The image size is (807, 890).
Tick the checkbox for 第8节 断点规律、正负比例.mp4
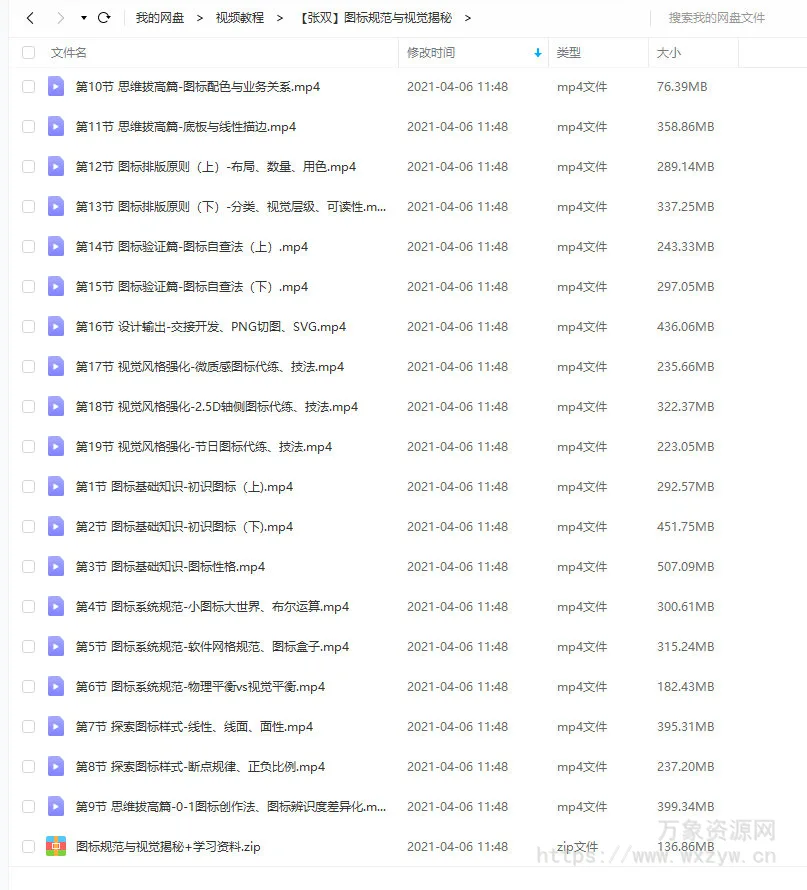coord(28,767)
